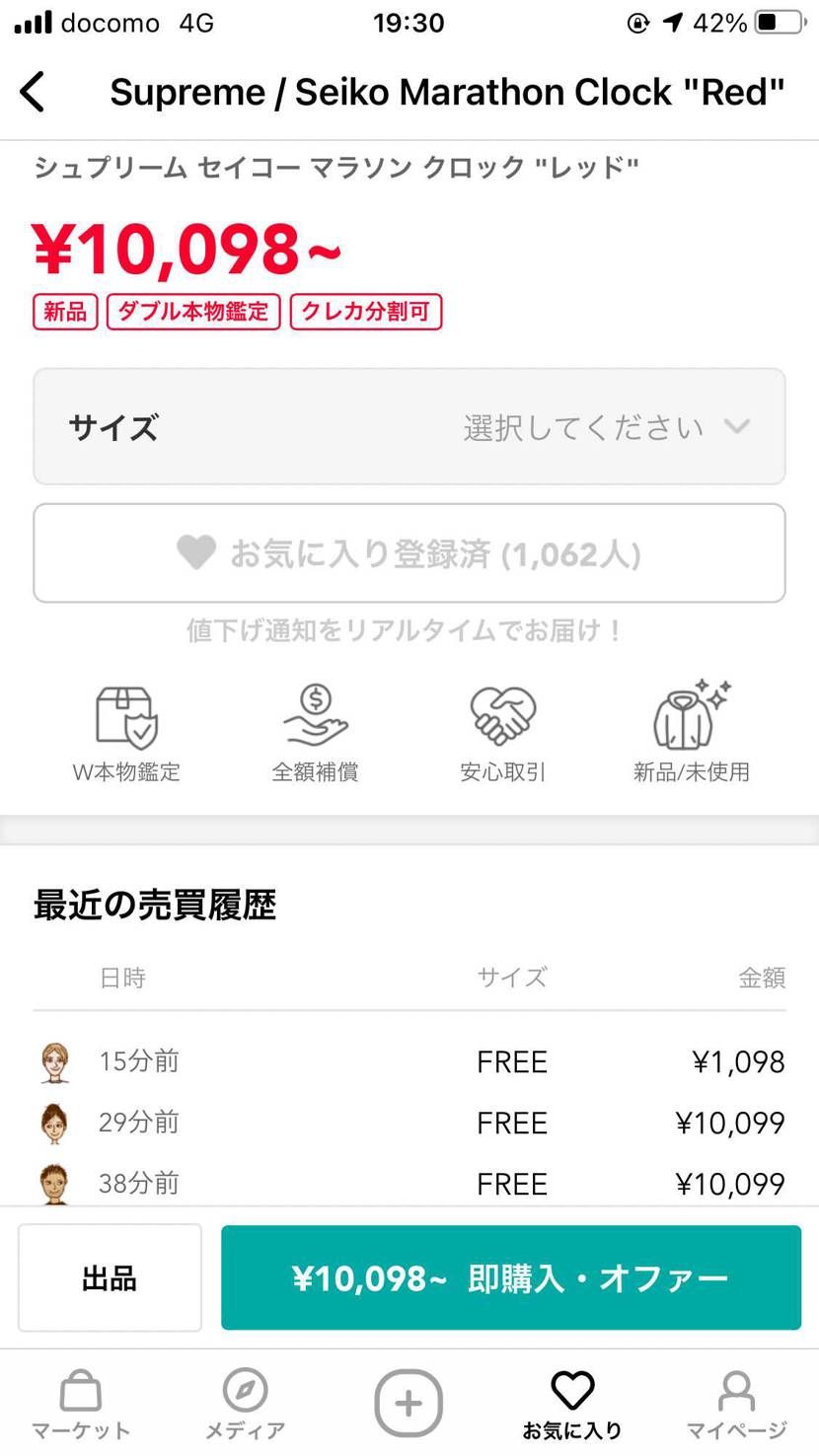Tap the 即購入・オファー purchase button

pyautogui.click(x=511, y=1276)
